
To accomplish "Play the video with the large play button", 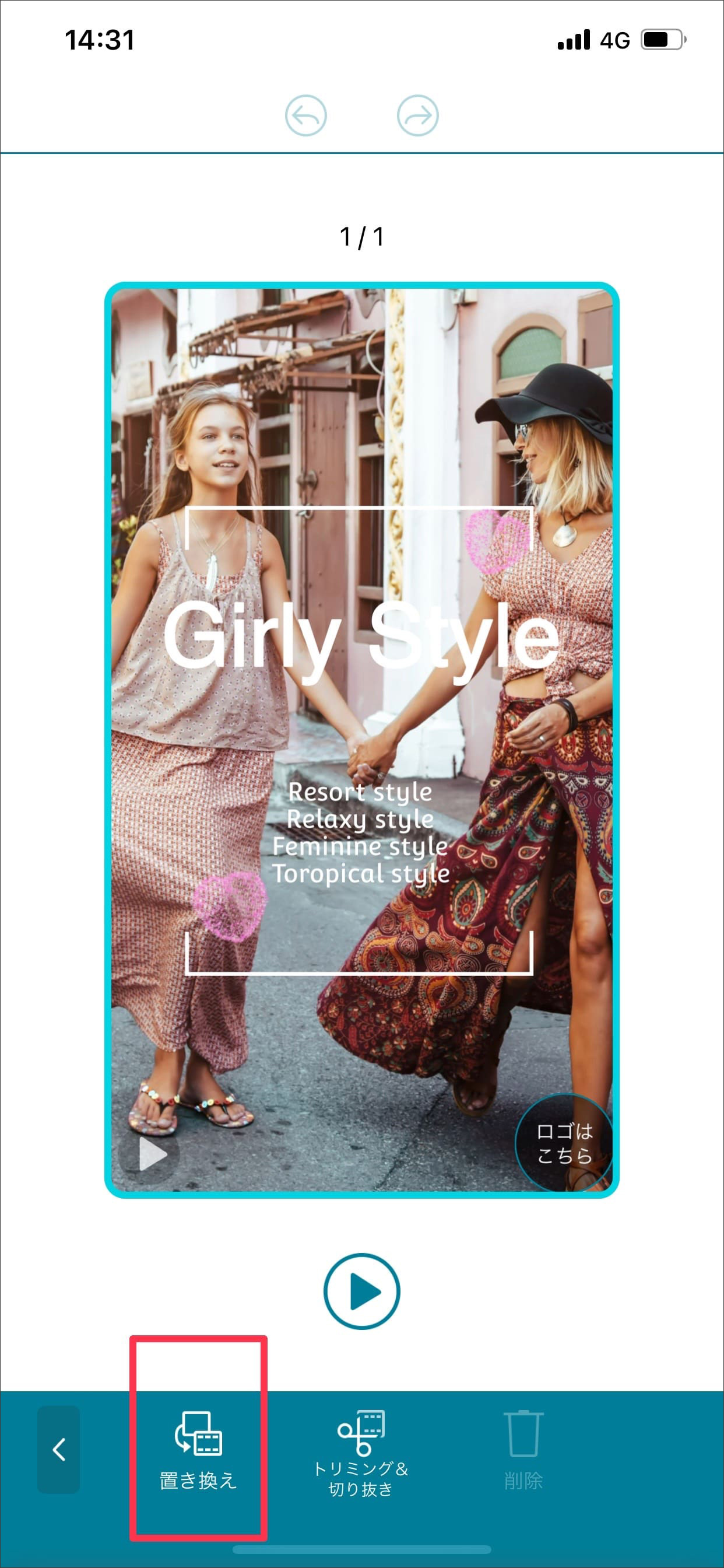I will click(x=361, y=1291).
